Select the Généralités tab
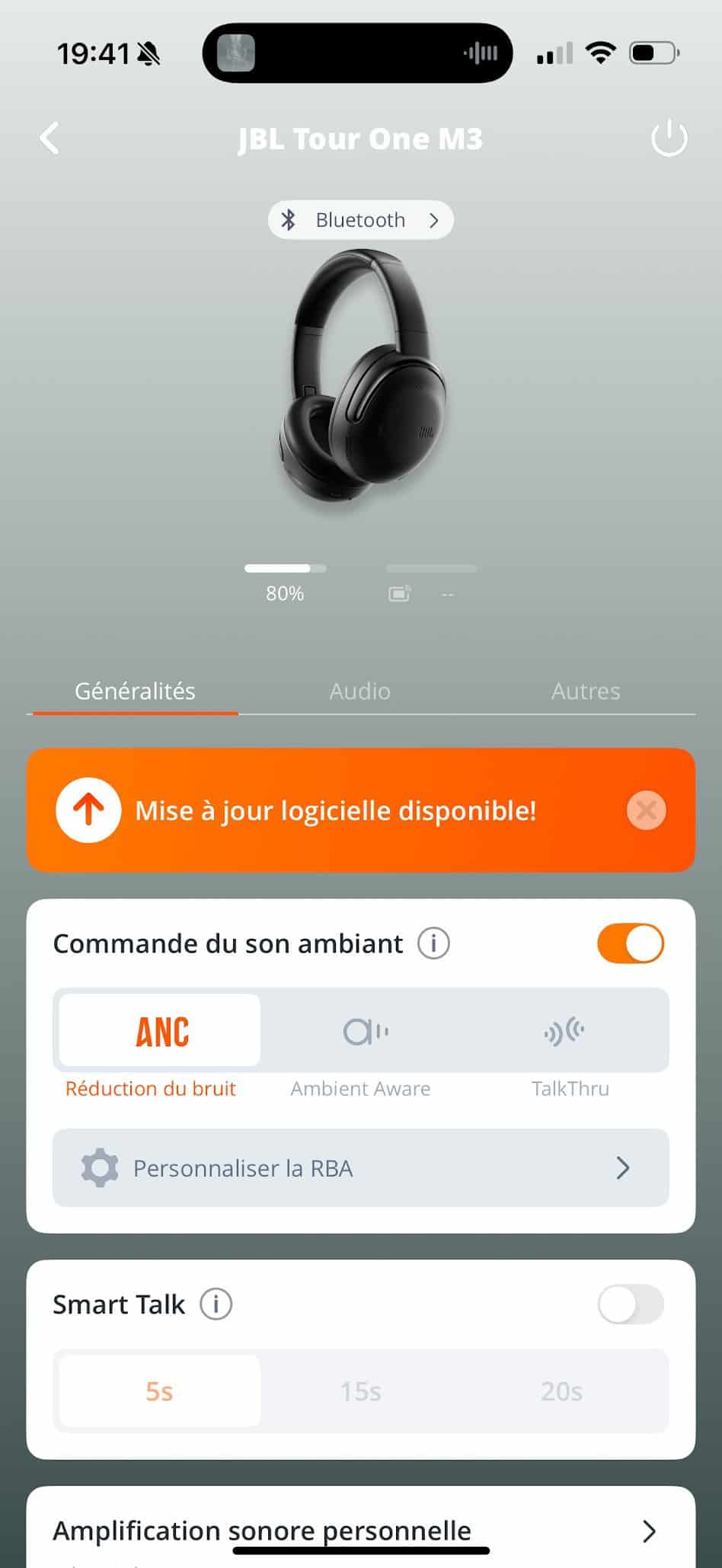This screenshot has height=1568, width=722. click(x=135, y=691)
